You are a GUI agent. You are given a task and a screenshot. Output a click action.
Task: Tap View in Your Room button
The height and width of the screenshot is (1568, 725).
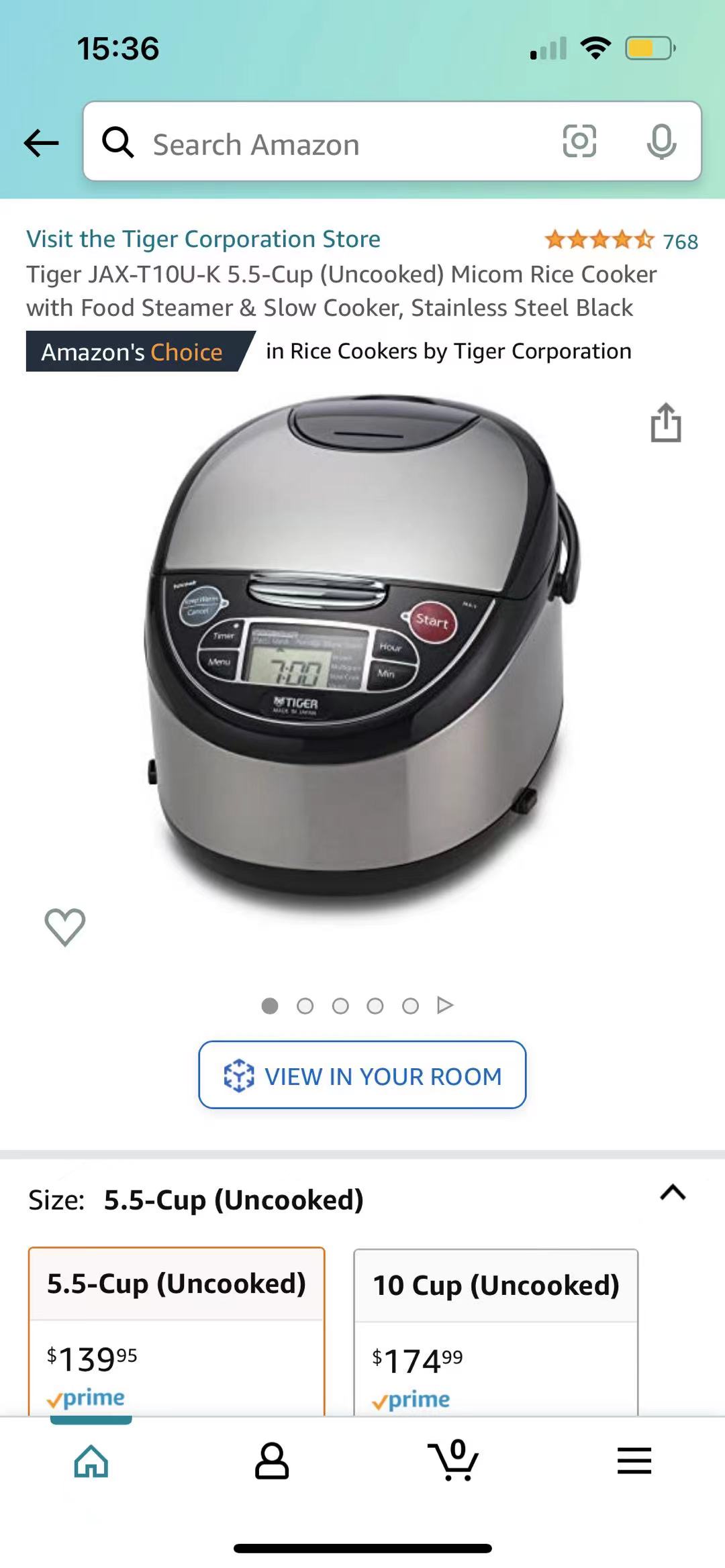(362, 1076)
